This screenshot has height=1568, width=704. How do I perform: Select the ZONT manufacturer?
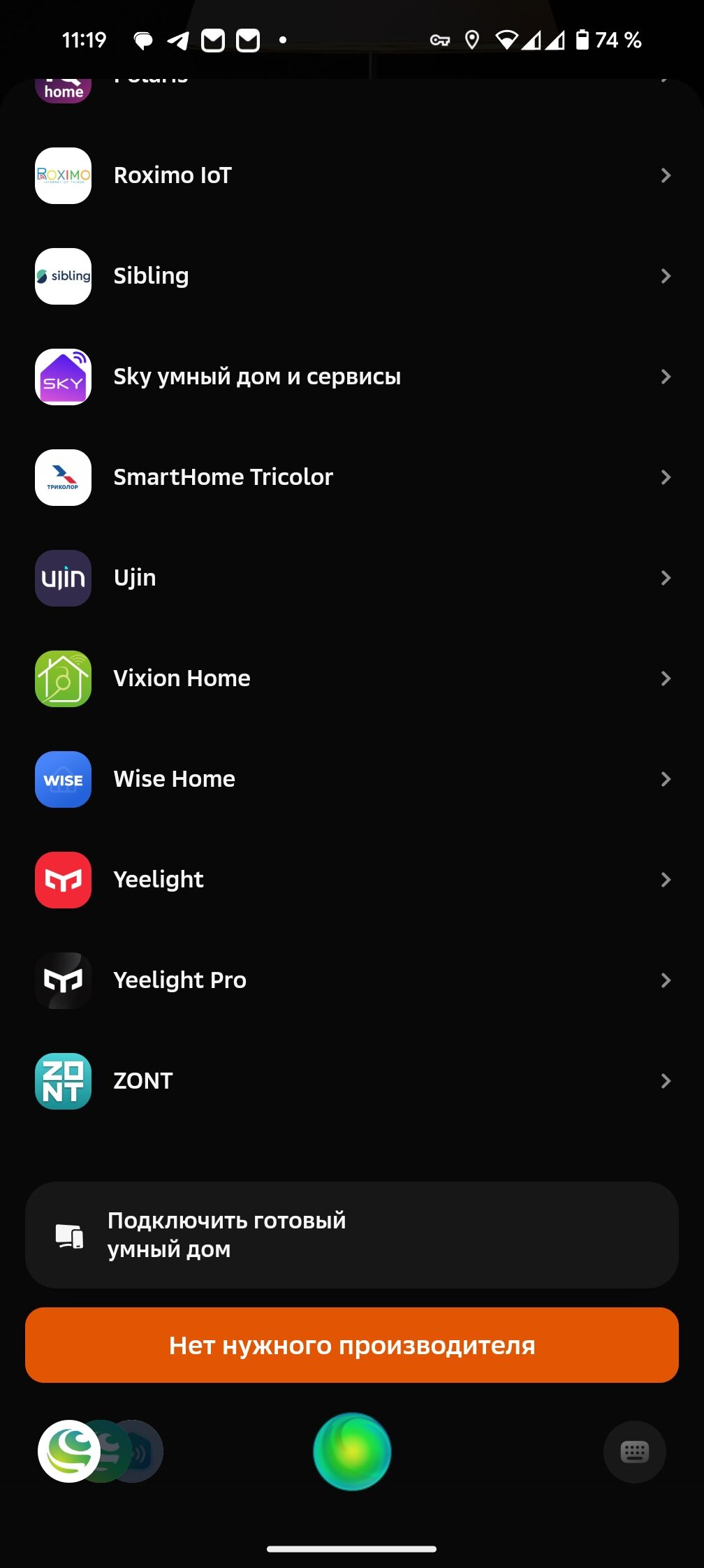[352, 1081]
